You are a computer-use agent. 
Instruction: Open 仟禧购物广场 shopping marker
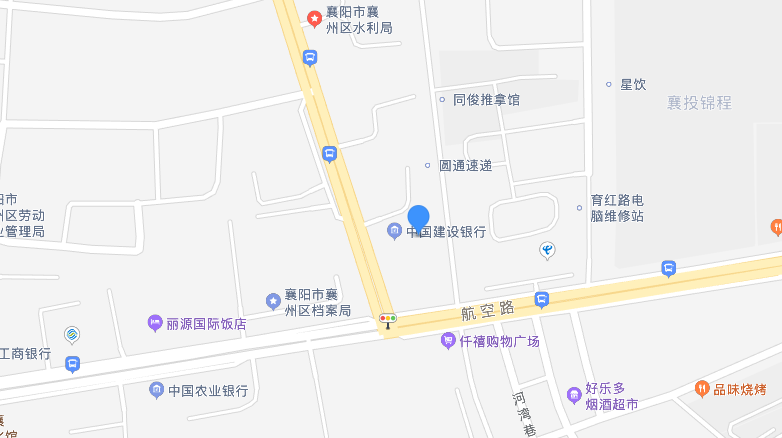click(448, 341)
